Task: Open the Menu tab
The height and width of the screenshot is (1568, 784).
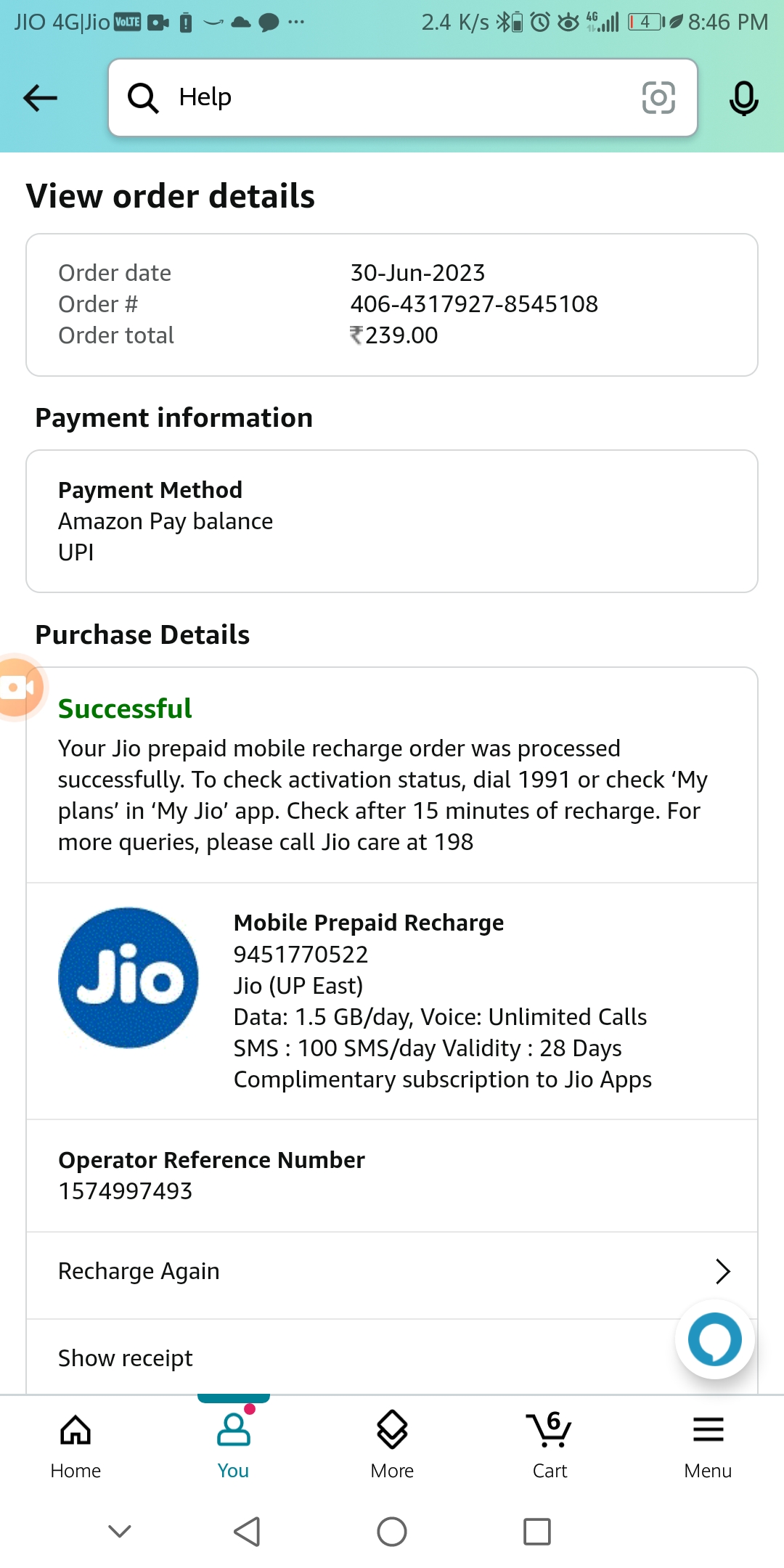Action: click(x=708, y=1445)
